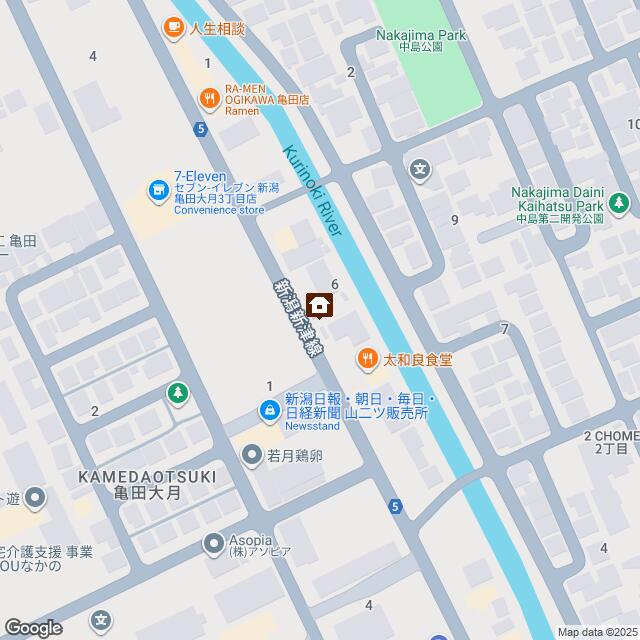Tap the house marker at map center
The width and height of the screenshot is (640, 640).
pos(320,305)
